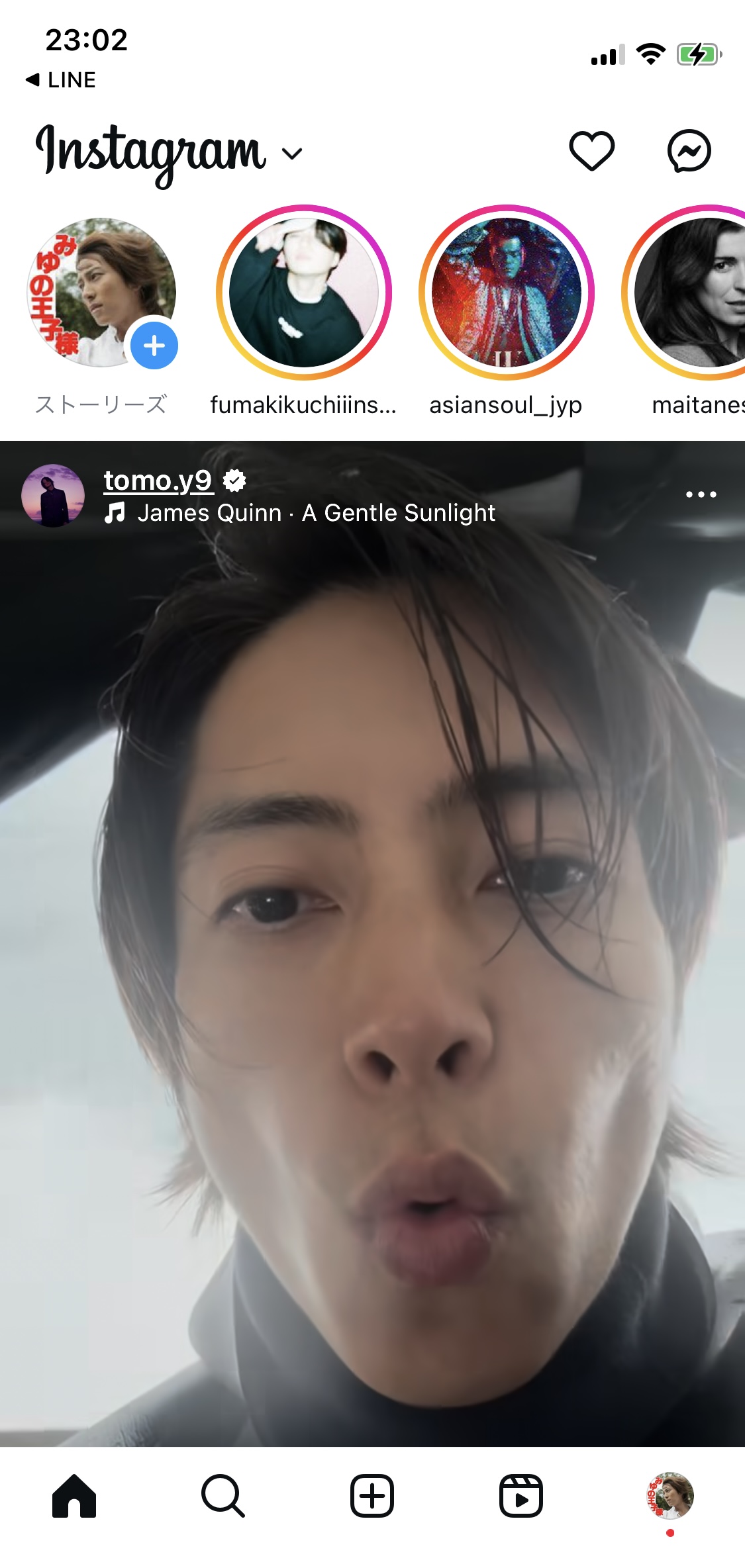
Task: Switch to the Search tab
Action: 223,1496
